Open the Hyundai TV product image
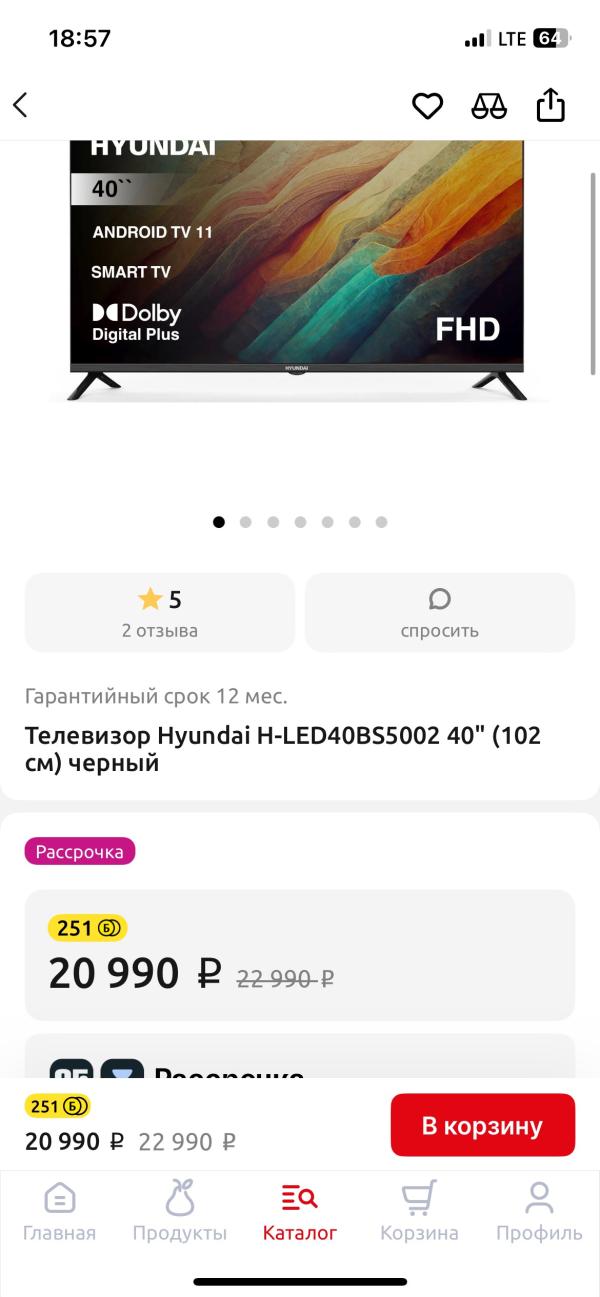 [x=298, y=270]
